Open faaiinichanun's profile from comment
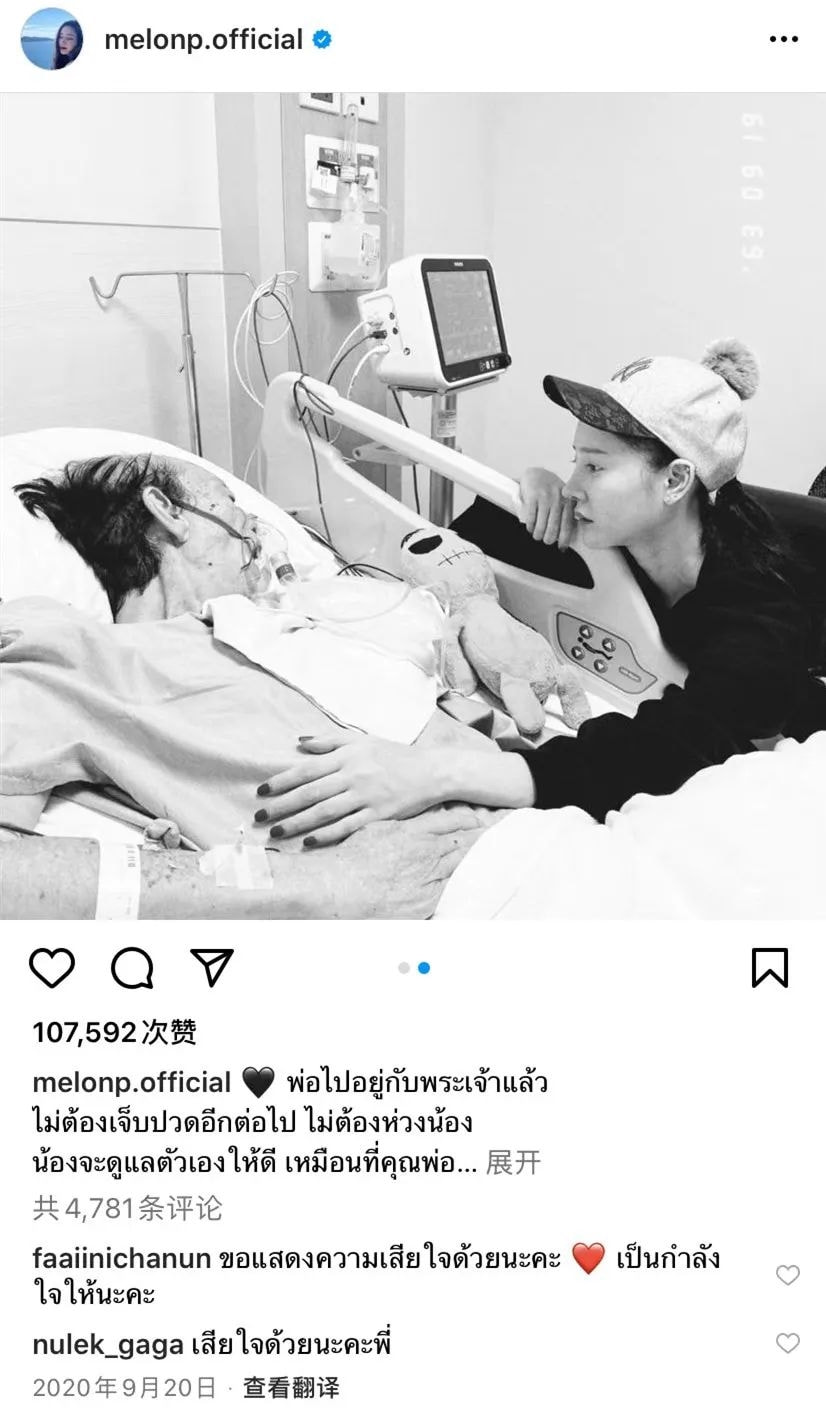The height and width of the screenshot is (1420, 826). click(121, 1258)
